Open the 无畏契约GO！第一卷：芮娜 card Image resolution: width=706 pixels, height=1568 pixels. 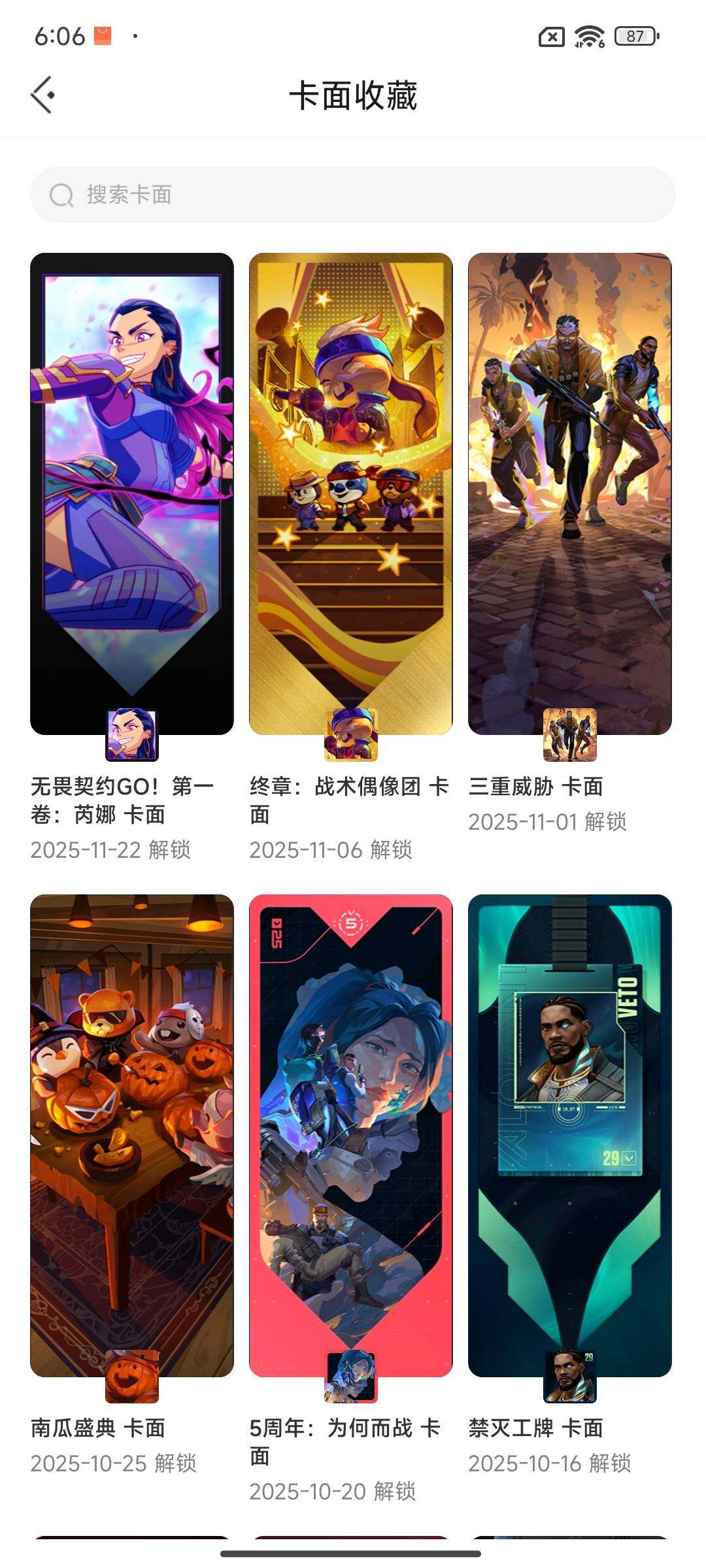(x=132, y=494)
